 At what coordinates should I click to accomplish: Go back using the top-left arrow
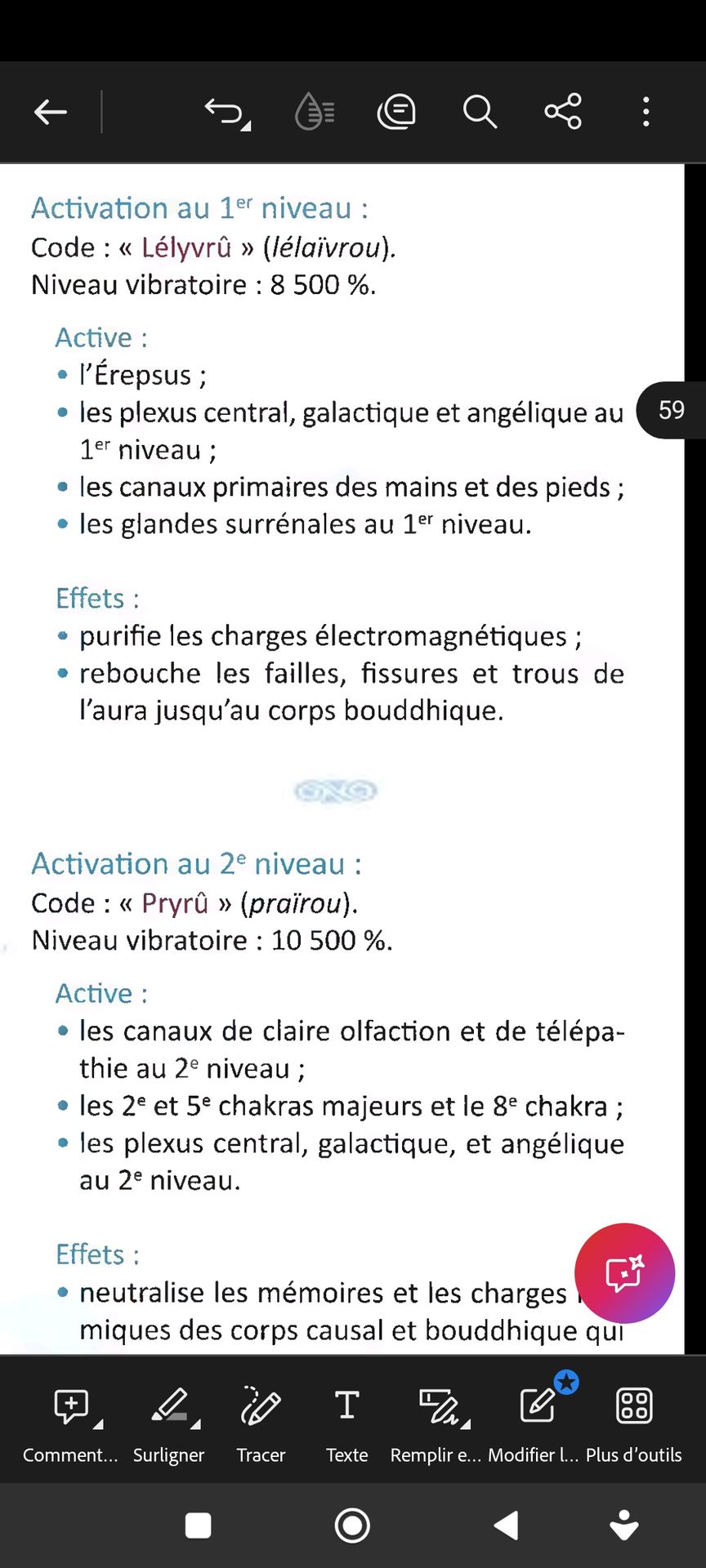tap(51, 112)
